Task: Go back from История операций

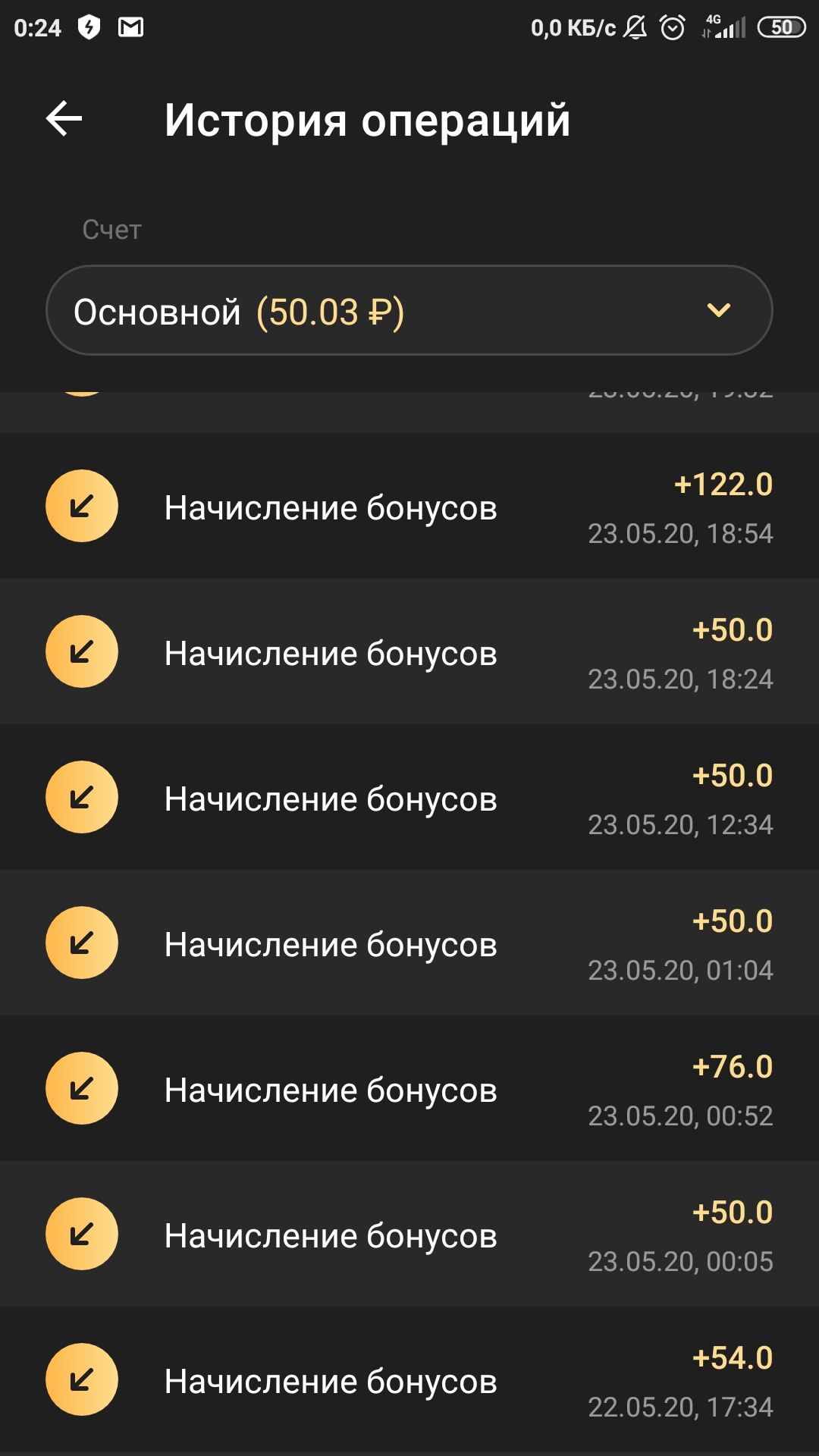Action: (64, 119)
